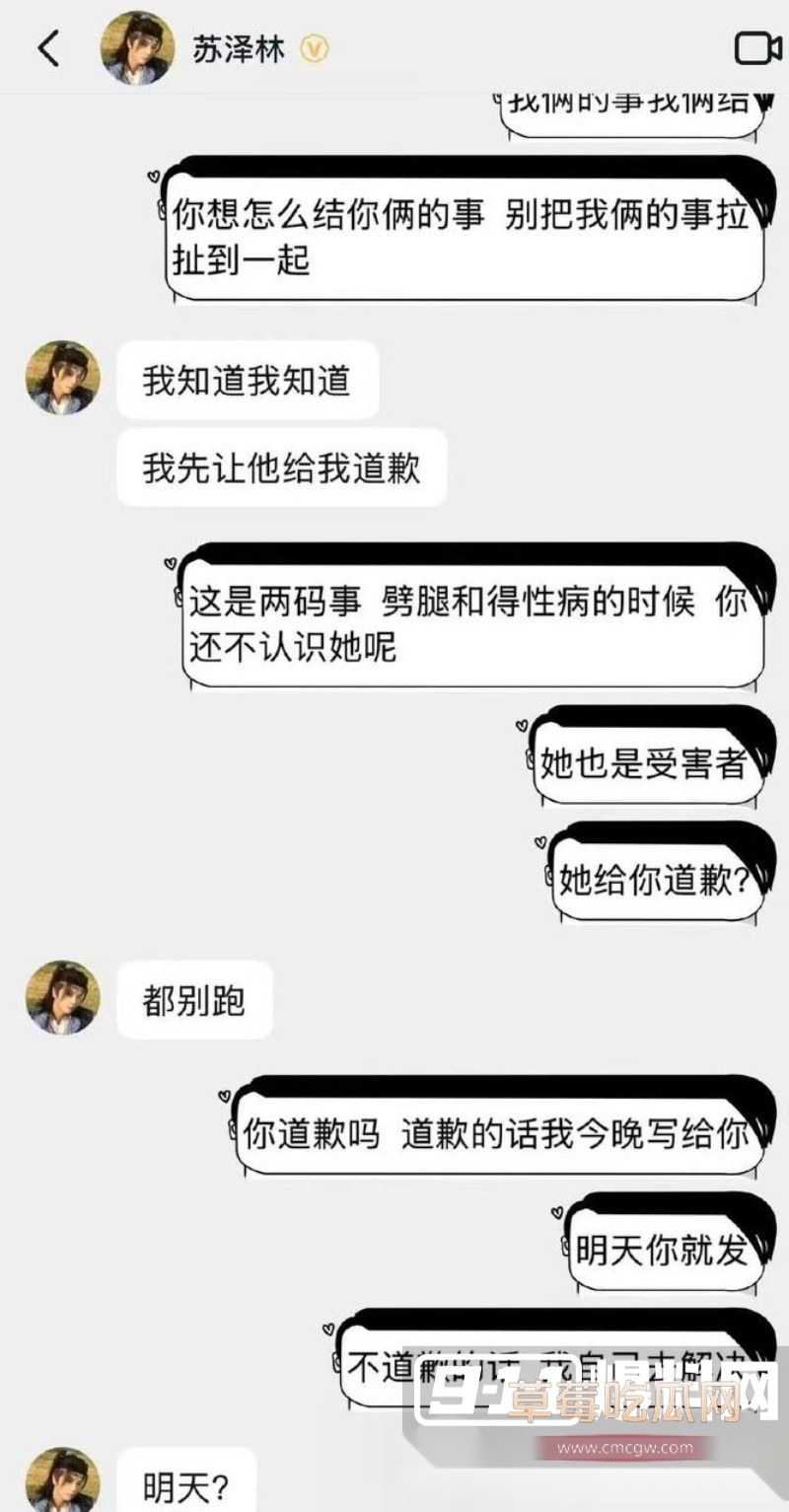Select the '我先让他给我道歉' bubble
The image size is (789, 1512).
click(282, 467)
